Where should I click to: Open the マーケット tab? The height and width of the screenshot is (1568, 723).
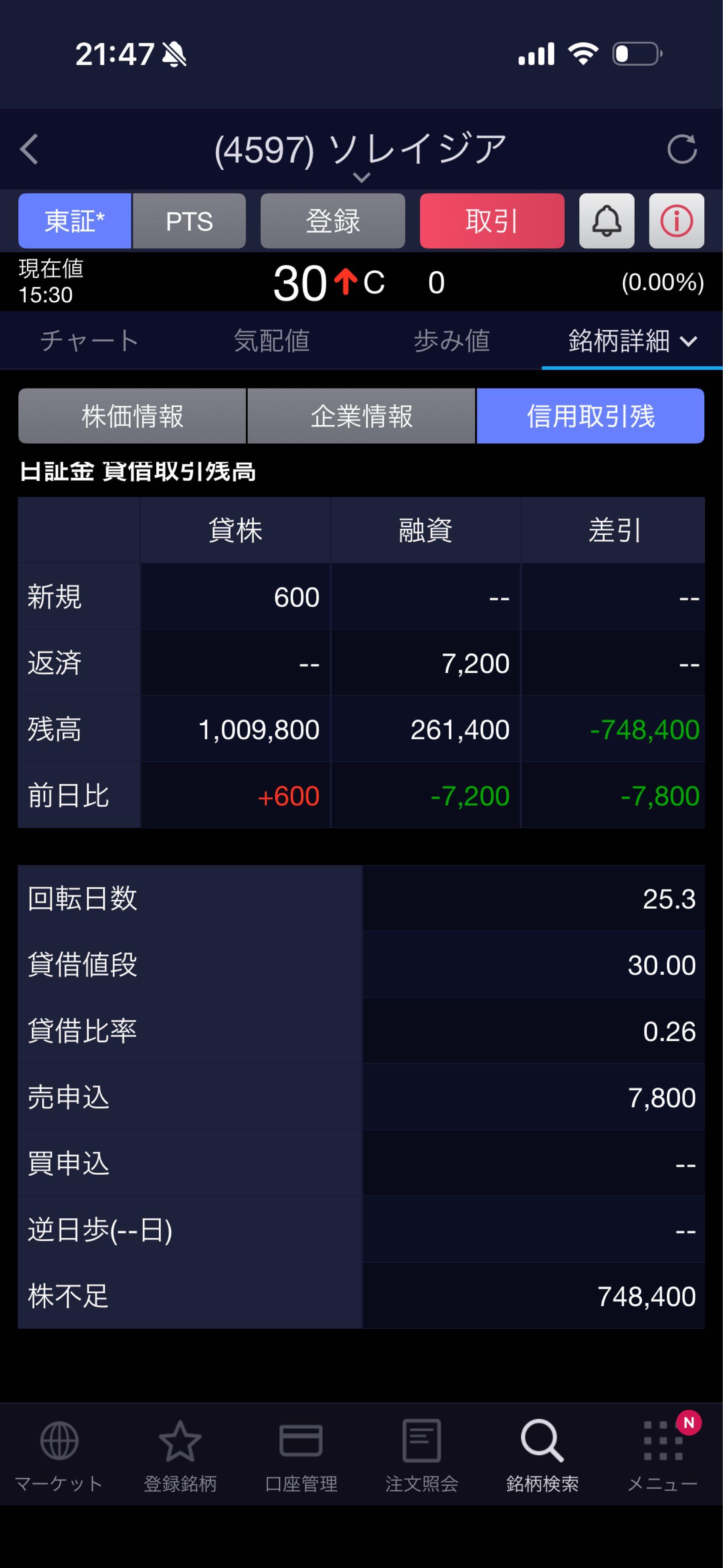(59, 1455)
